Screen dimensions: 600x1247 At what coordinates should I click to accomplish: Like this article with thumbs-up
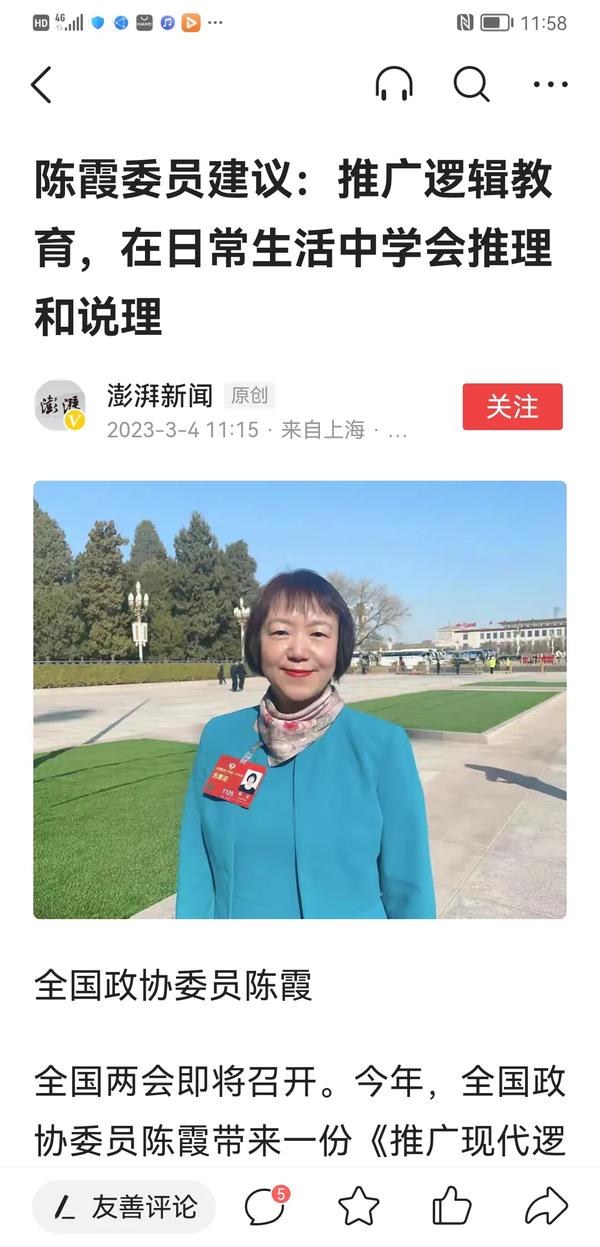point(452,1206)
